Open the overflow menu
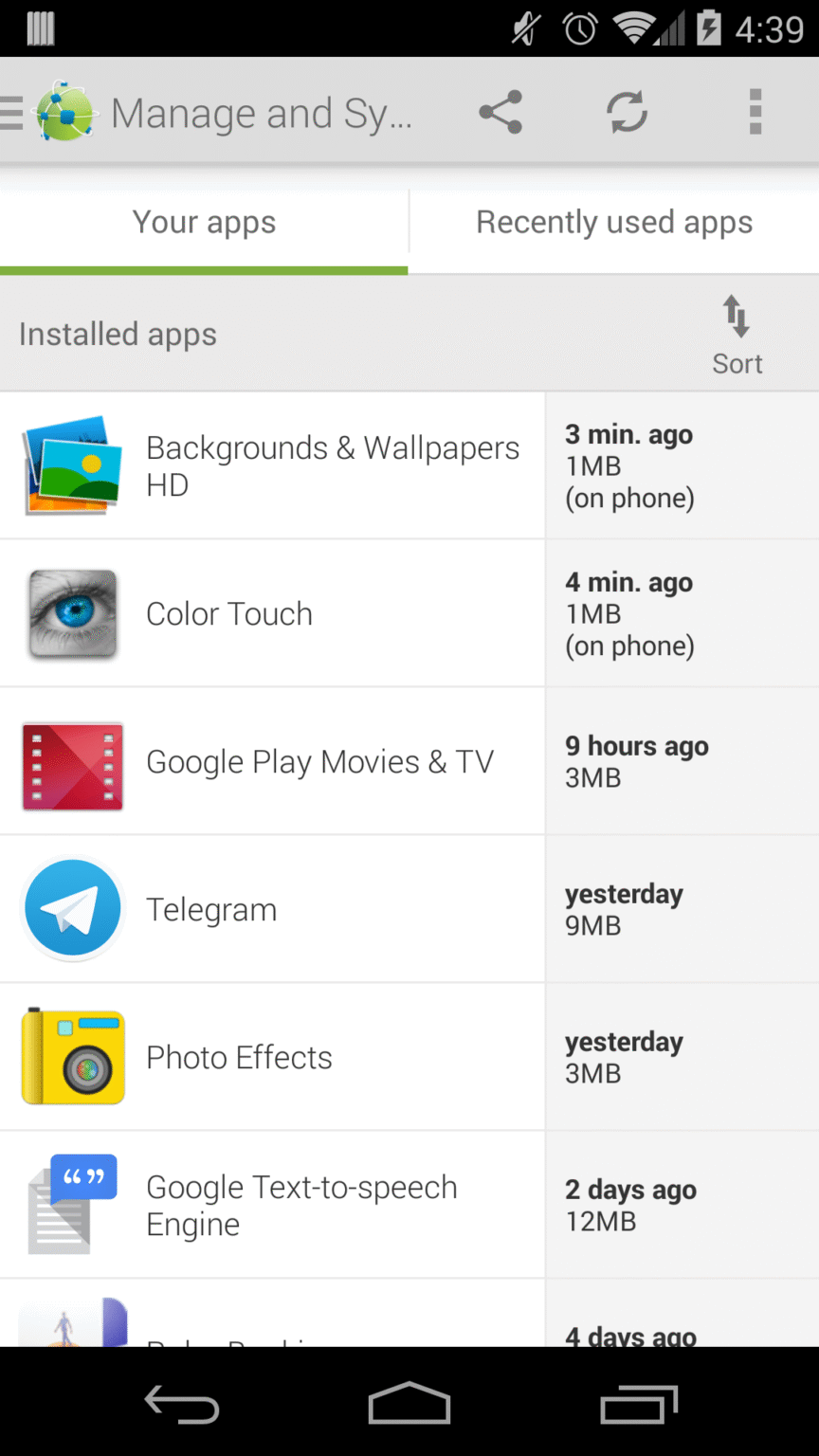The height and width of the screenshot is (1456, 819). click(755, 112)
